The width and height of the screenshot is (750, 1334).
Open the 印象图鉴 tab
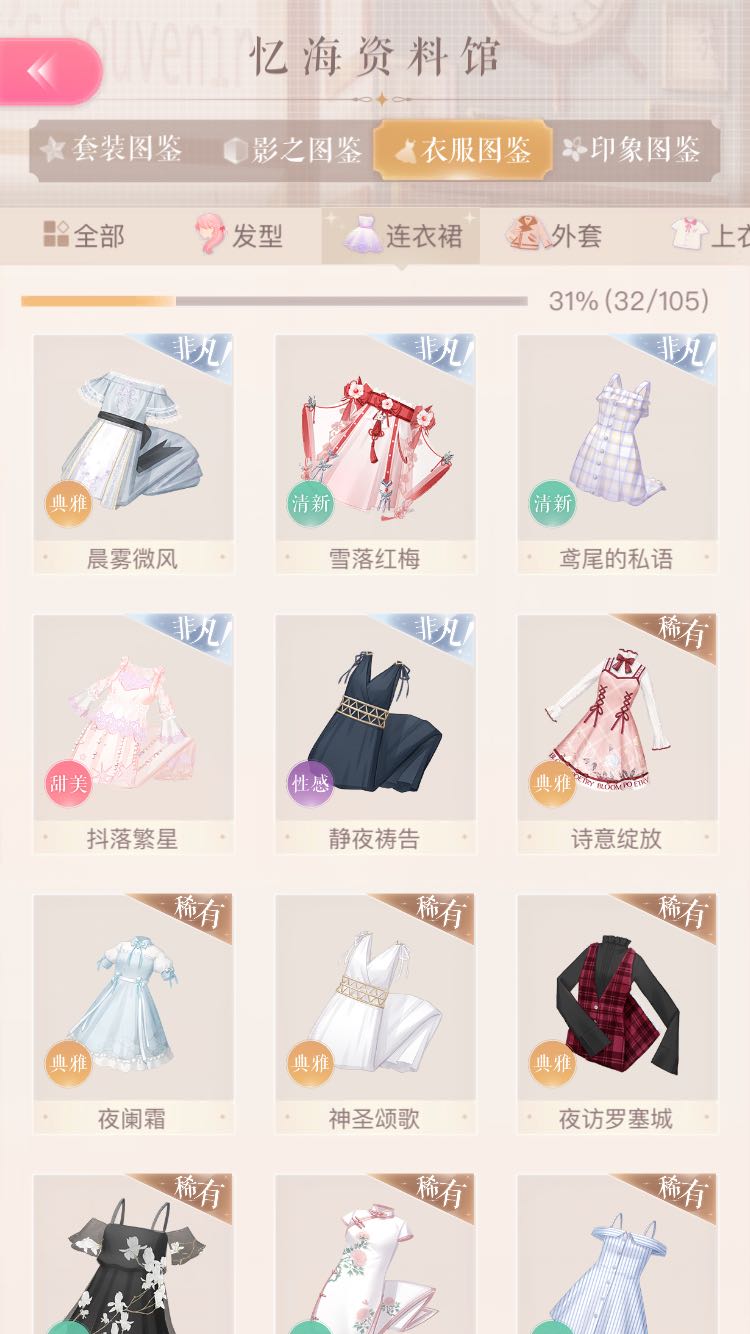pyautogui.click(x=632, y=150)
